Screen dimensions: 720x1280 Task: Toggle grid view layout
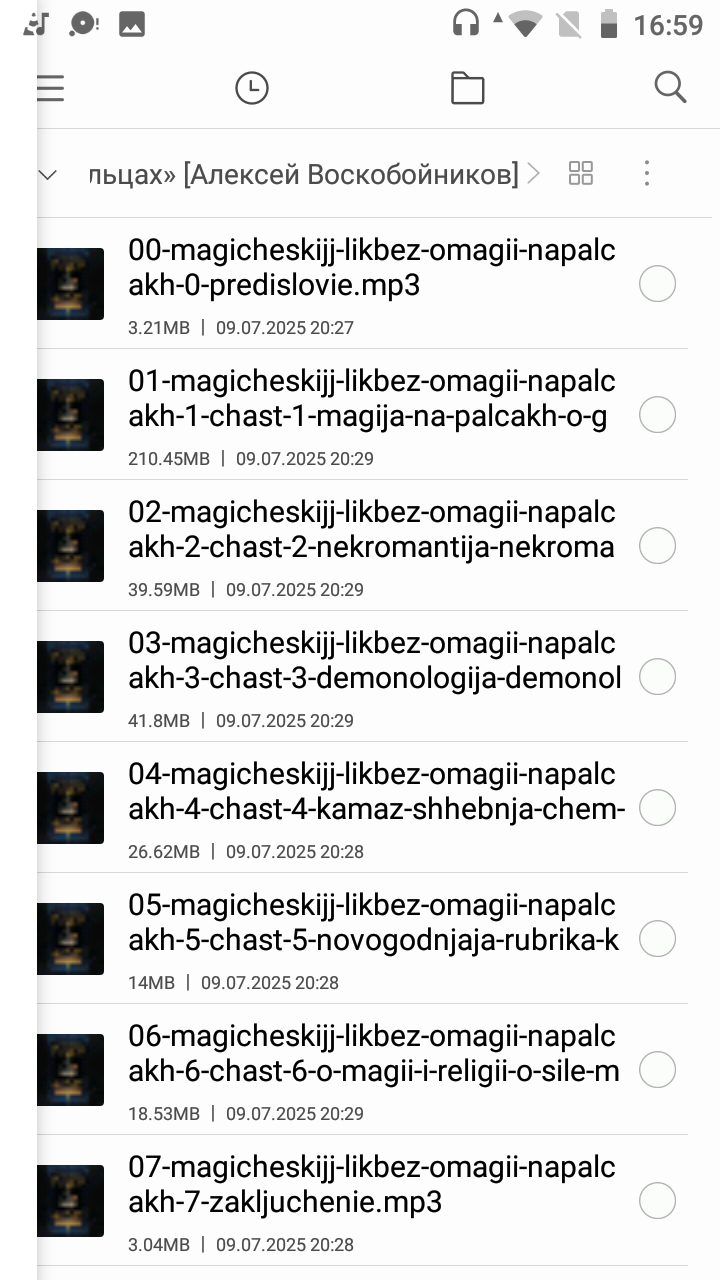[581, 173]
